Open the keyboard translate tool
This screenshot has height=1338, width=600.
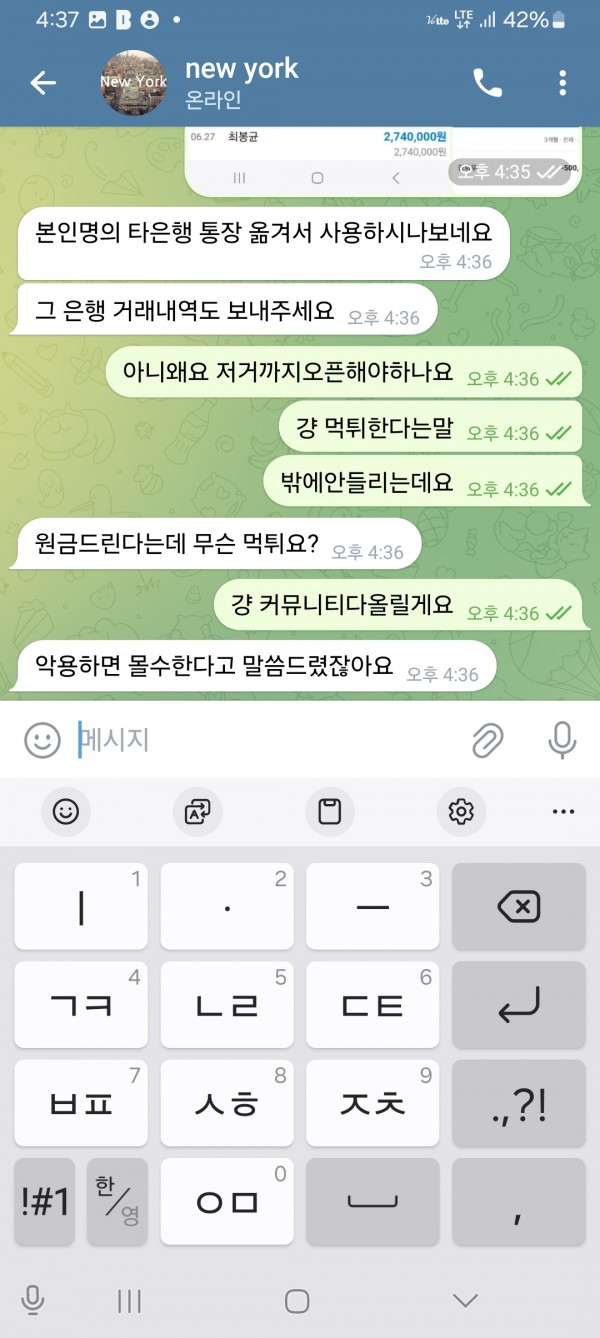point(198,811)
